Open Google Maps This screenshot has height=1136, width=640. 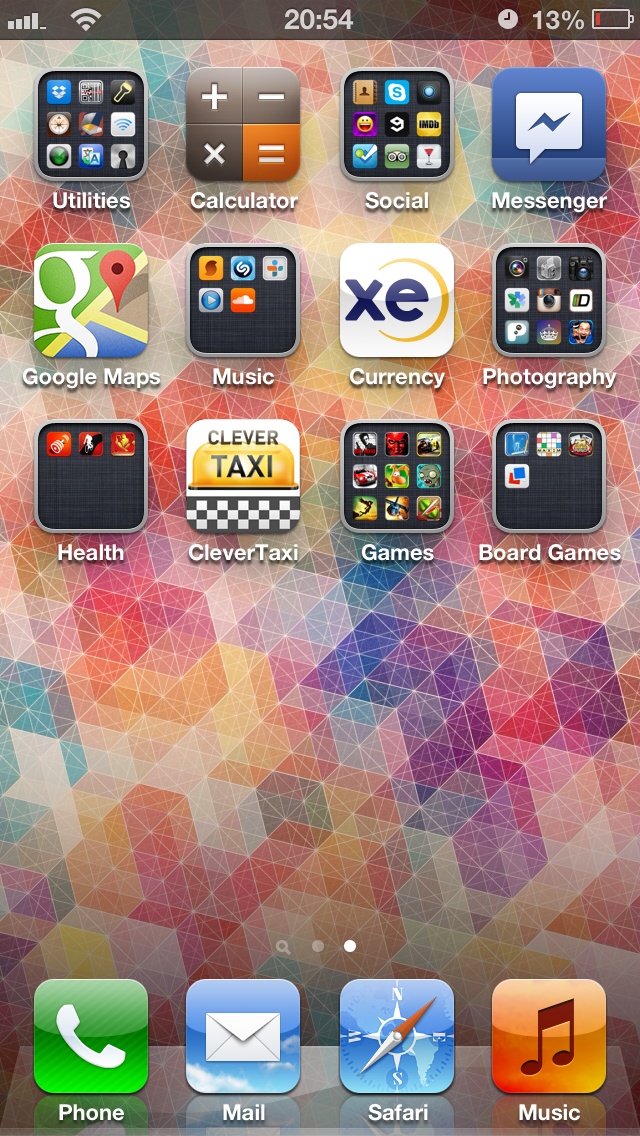pyautogui.click(x=91, y=301)
